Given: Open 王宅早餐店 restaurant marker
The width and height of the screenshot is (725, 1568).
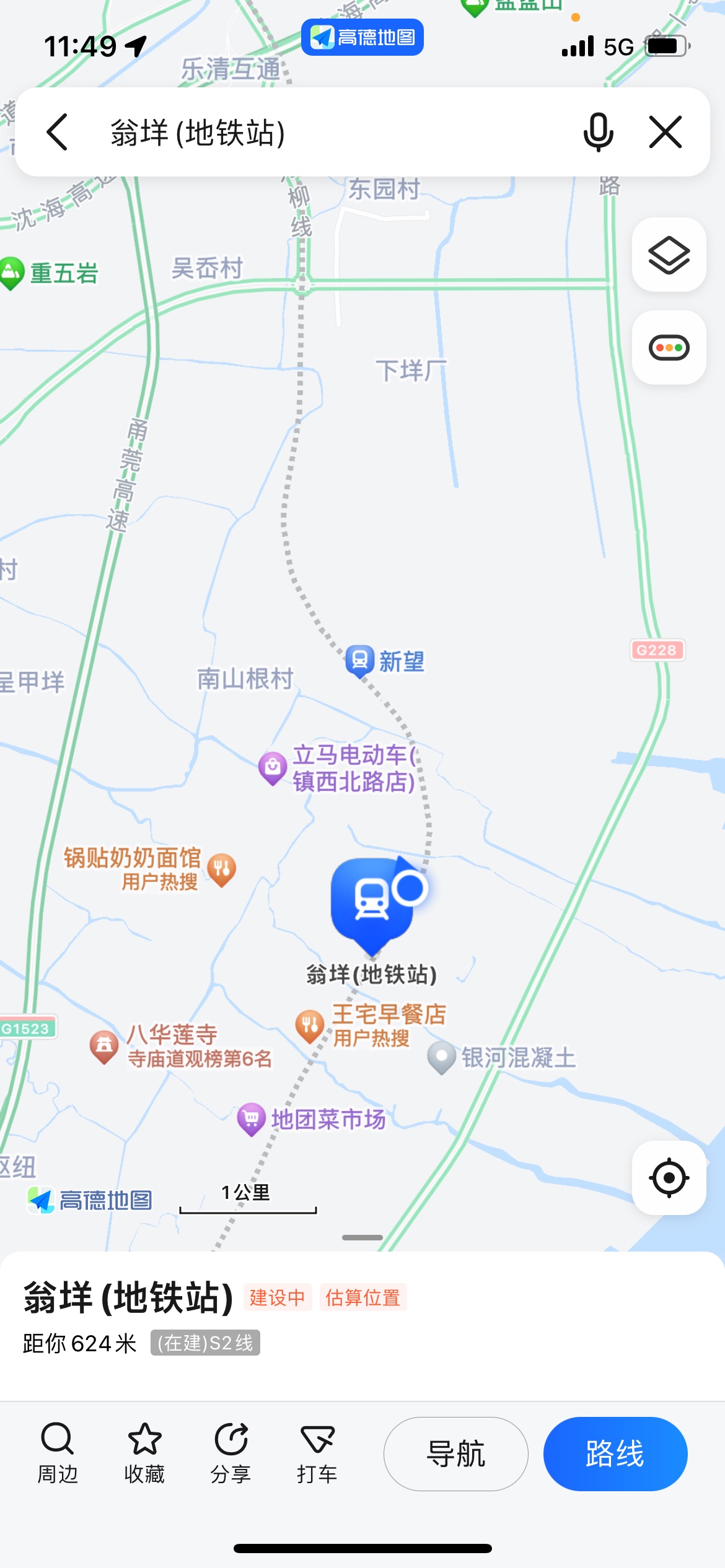Looking at the screenshot, I should pos(310,1026).
